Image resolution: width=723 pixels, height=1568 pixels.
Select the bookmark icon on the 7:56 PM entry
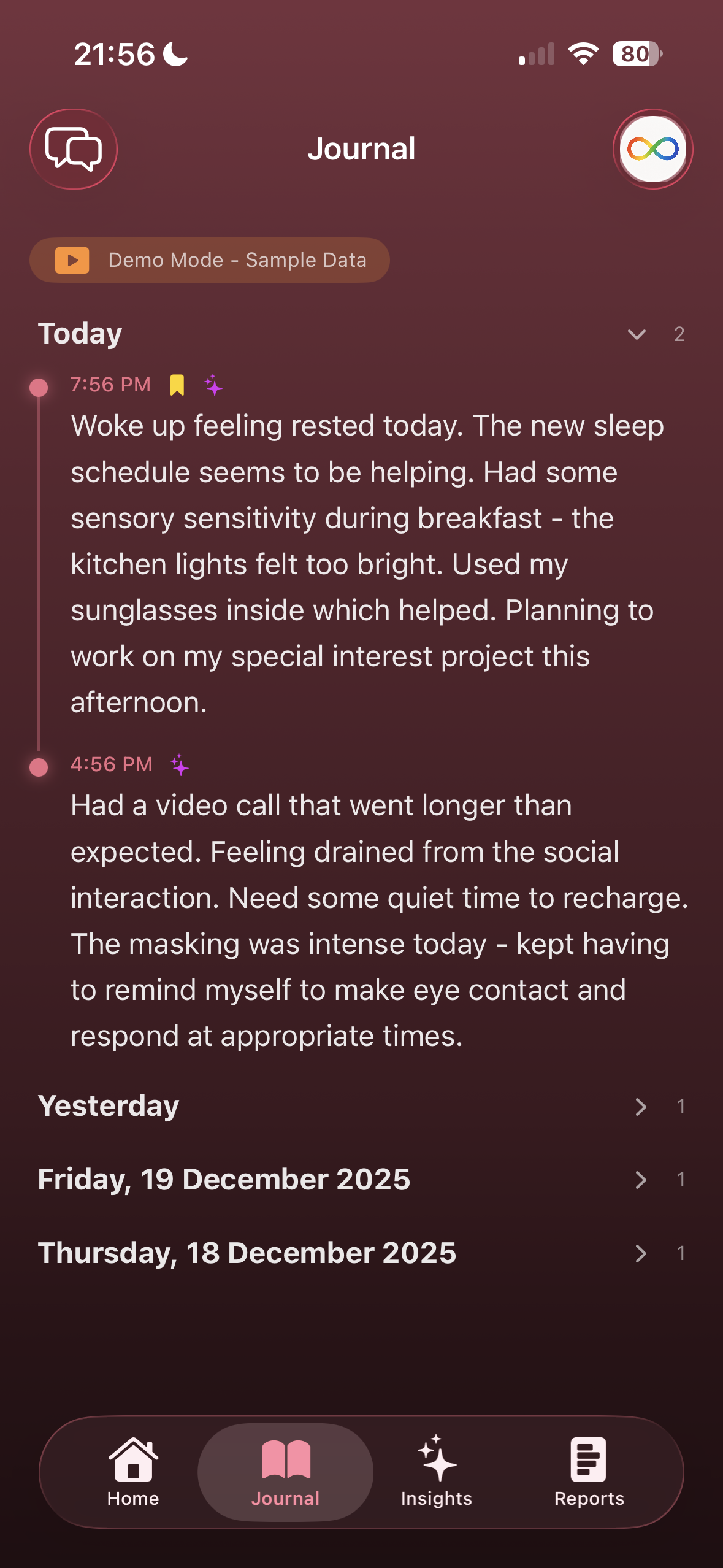pos(177,384)
